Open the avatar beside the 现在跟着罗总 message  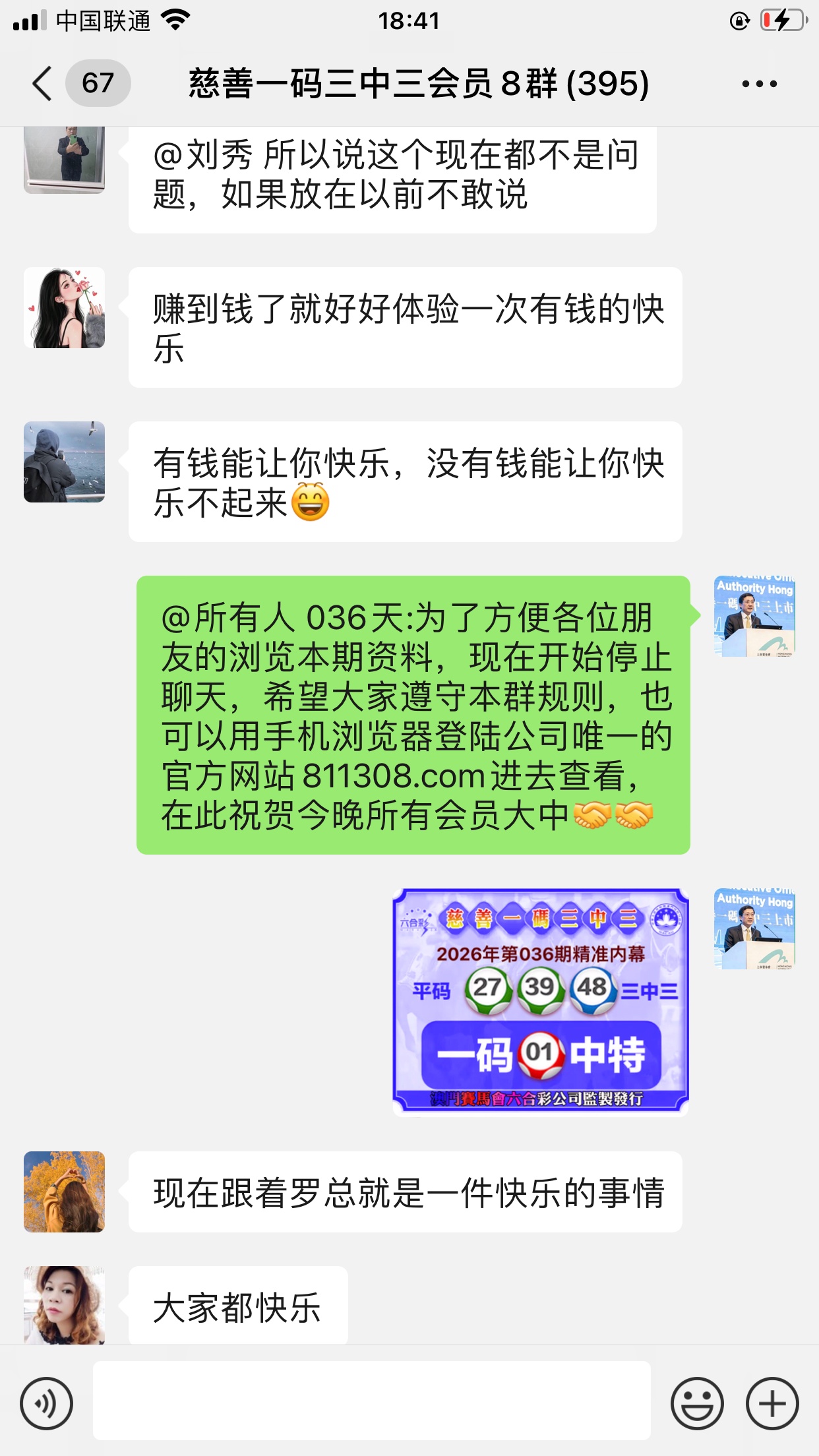(64, 1192)
